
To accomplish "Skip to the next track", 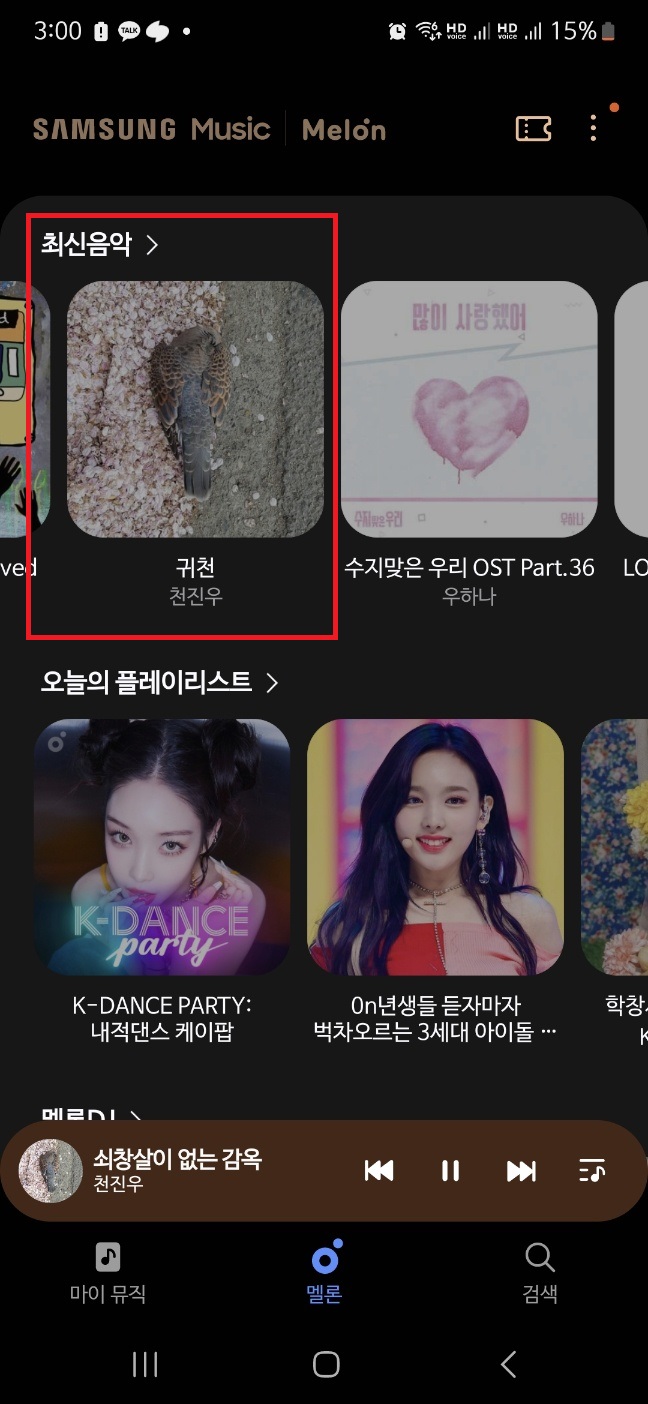I will (521, 1170).
